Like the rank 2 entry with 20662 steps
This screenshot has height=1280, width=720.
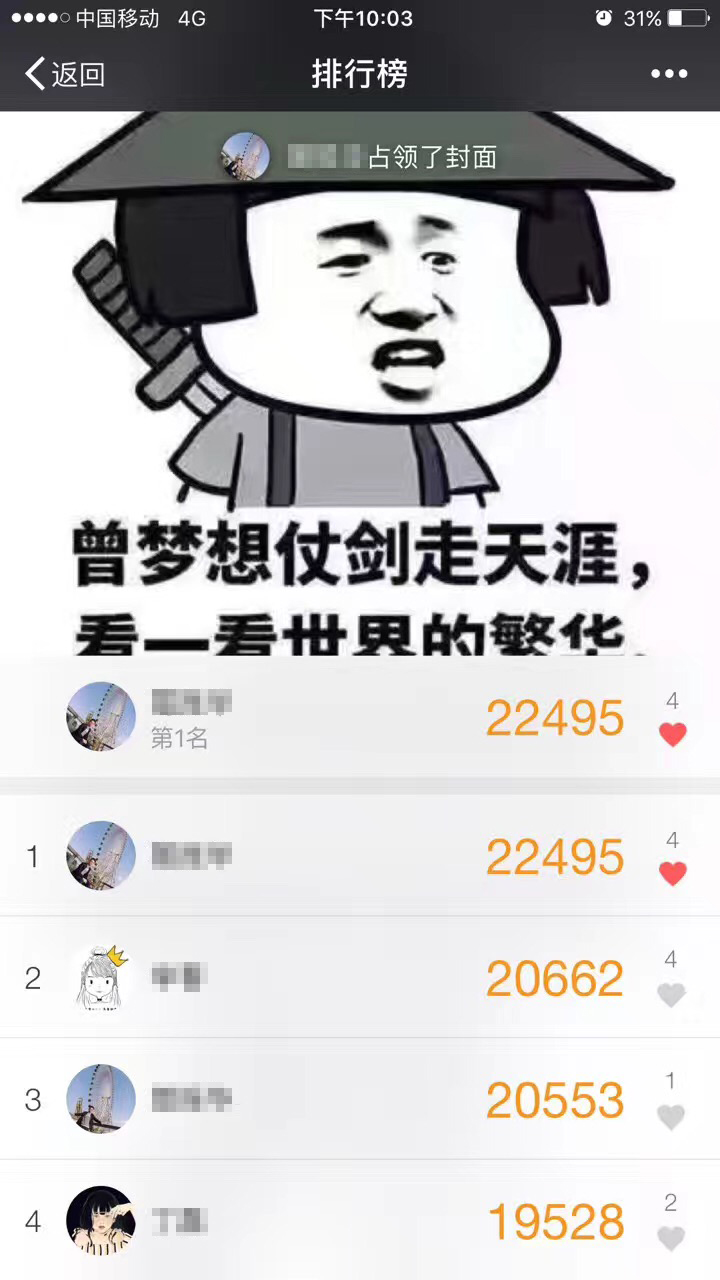671,994
